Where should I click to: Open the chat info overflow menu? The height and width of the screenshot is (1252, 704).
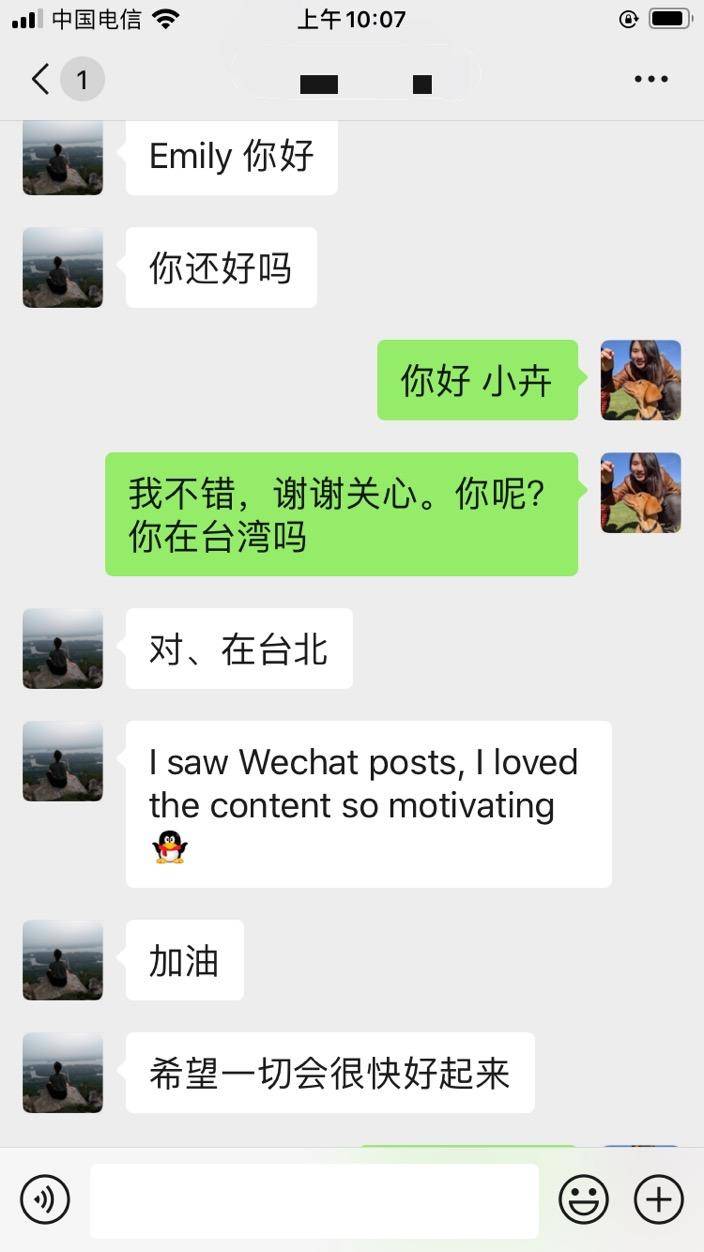(651, 80)
